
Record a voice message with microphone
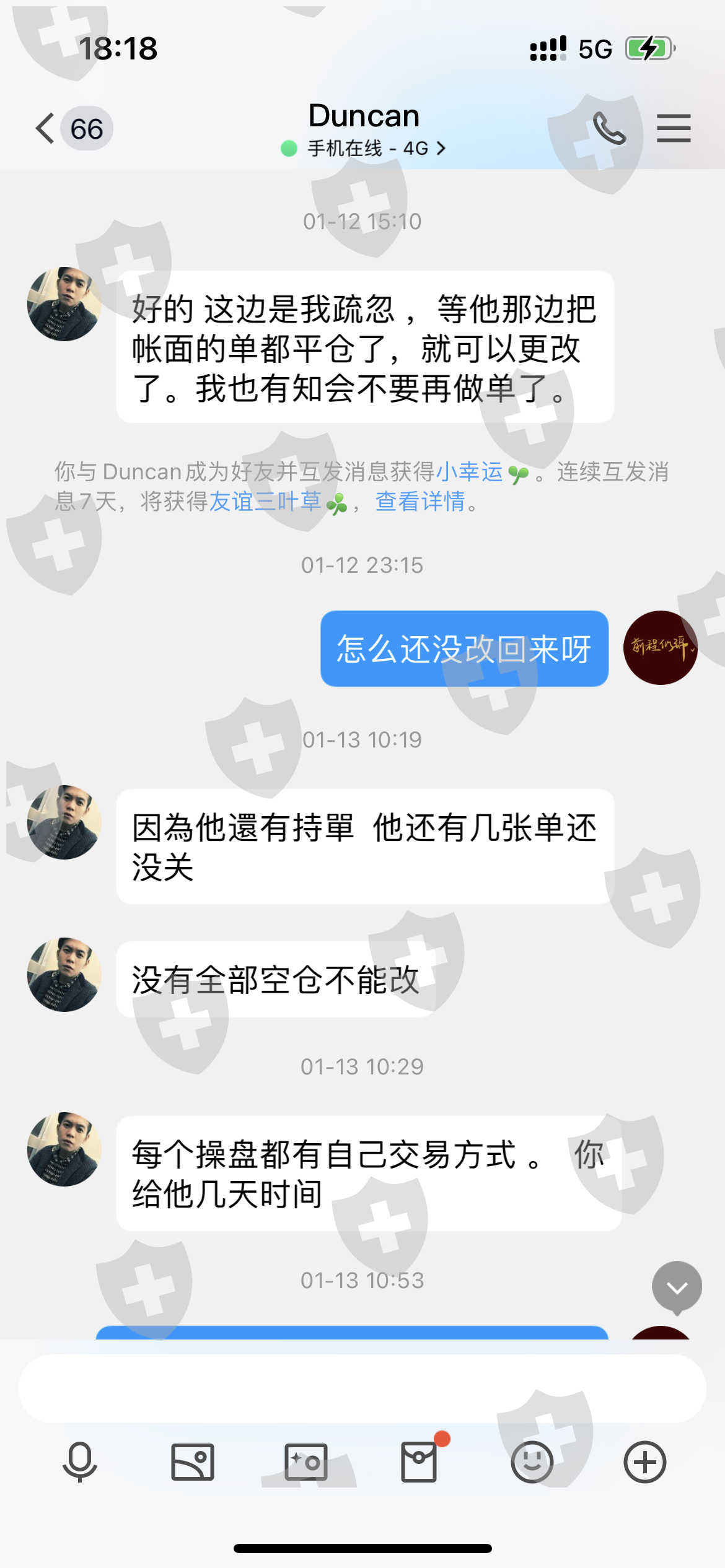[x=80, y=1462]
